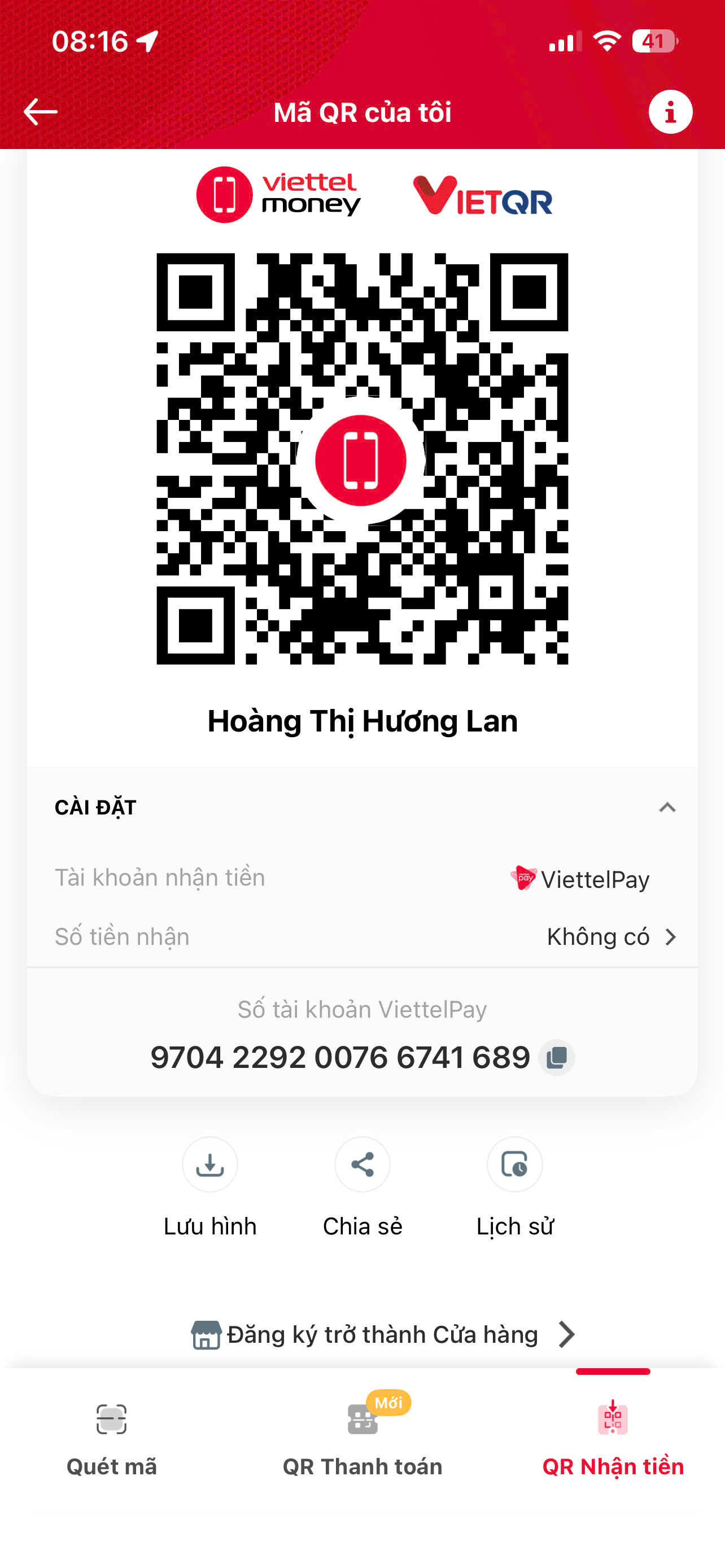The image size is (725, 1568).
Task: Go back using the top-left arrow
Action: coord(40,112)
